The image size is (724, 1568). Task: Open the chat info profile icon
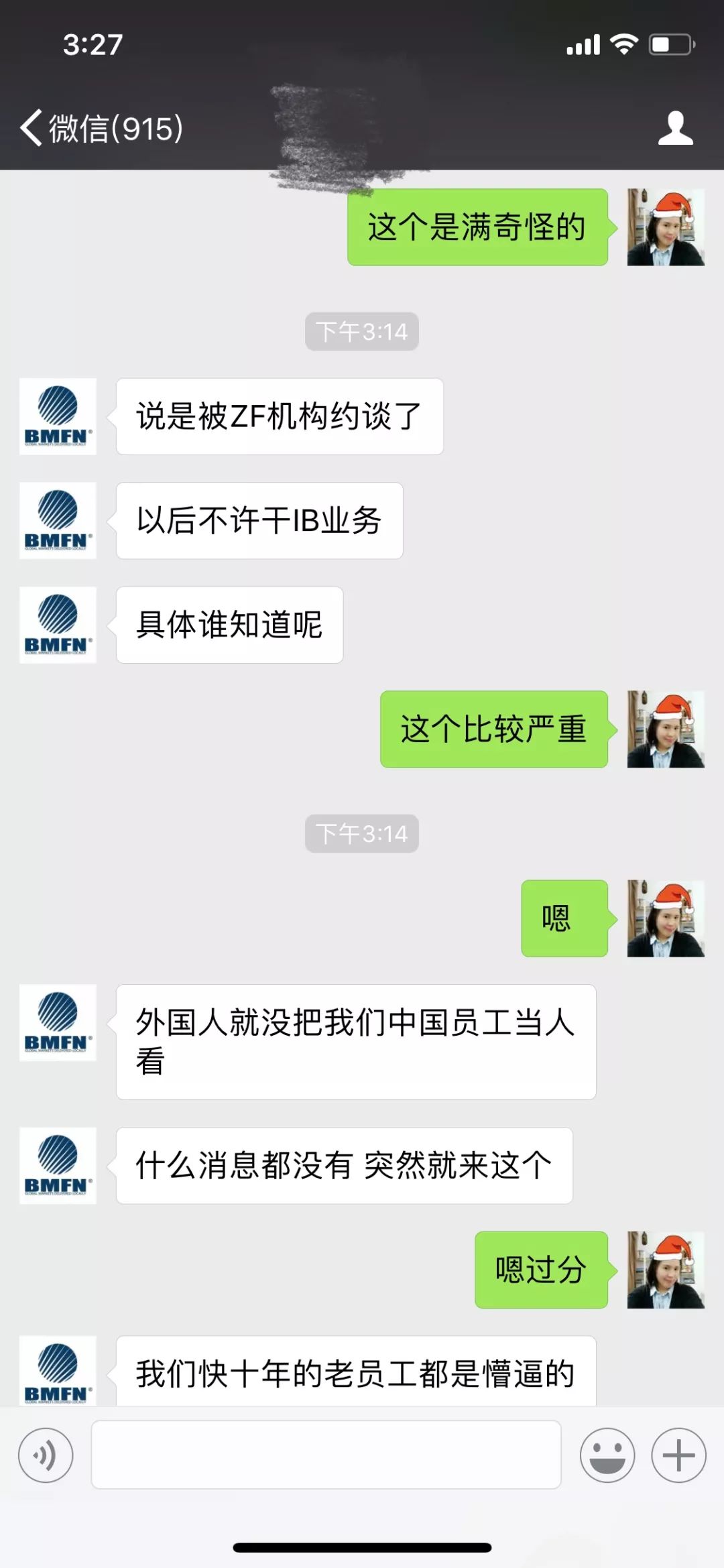point(675,128)
